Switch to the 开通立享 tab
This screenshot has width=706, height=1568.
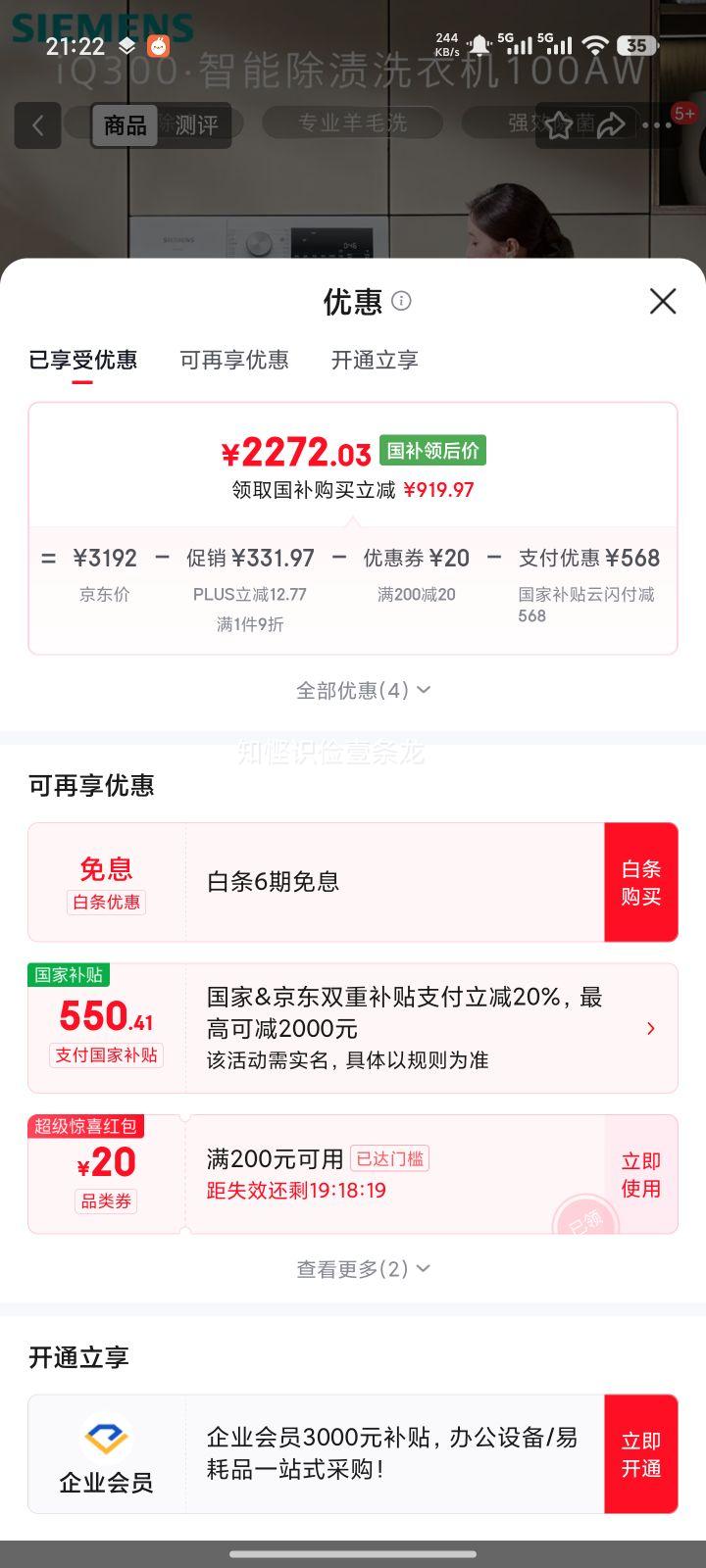(x=375, y=360)
